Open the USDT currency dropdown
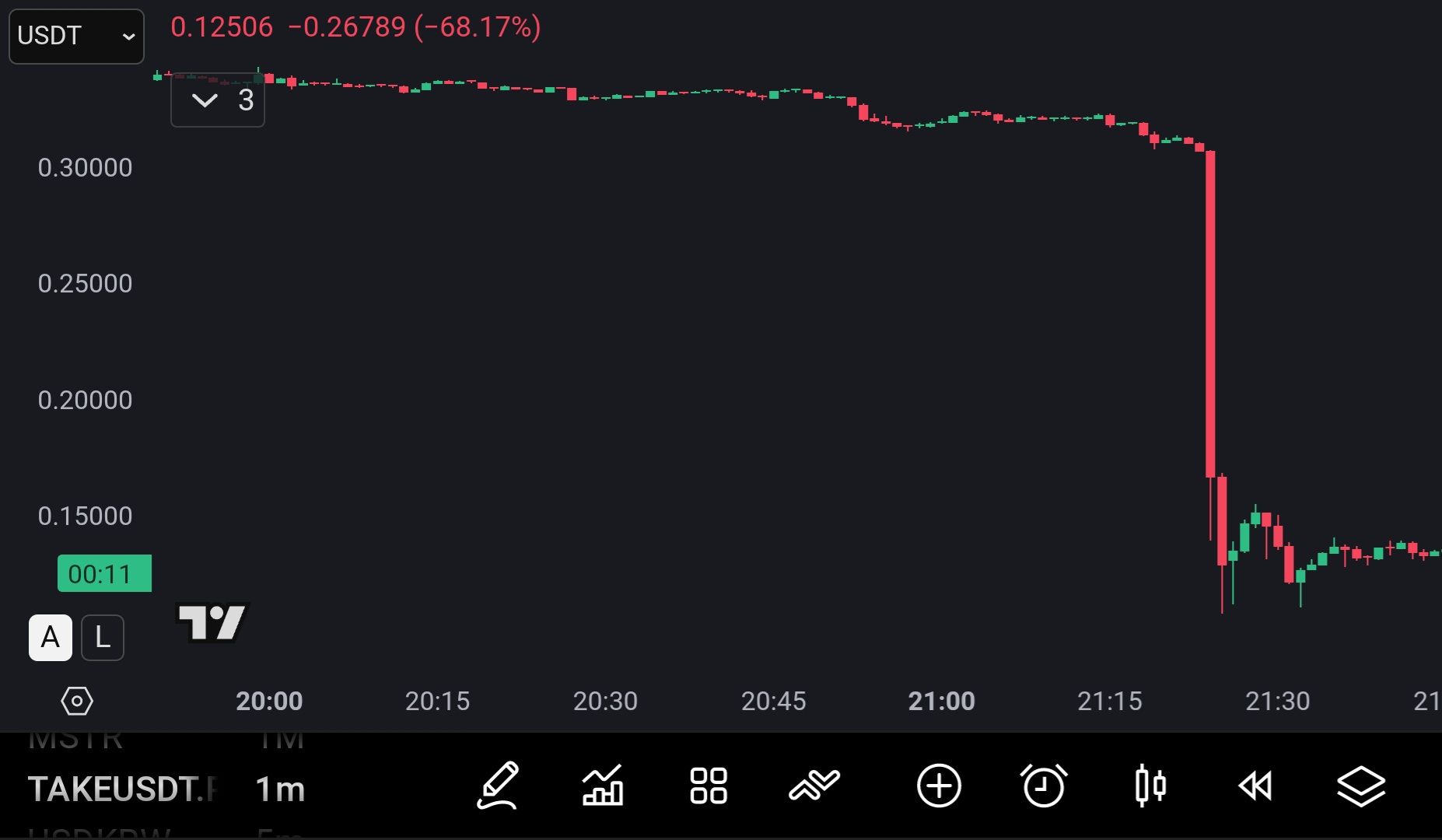This screenshot has height=840, width=1442. pos(76,36)
